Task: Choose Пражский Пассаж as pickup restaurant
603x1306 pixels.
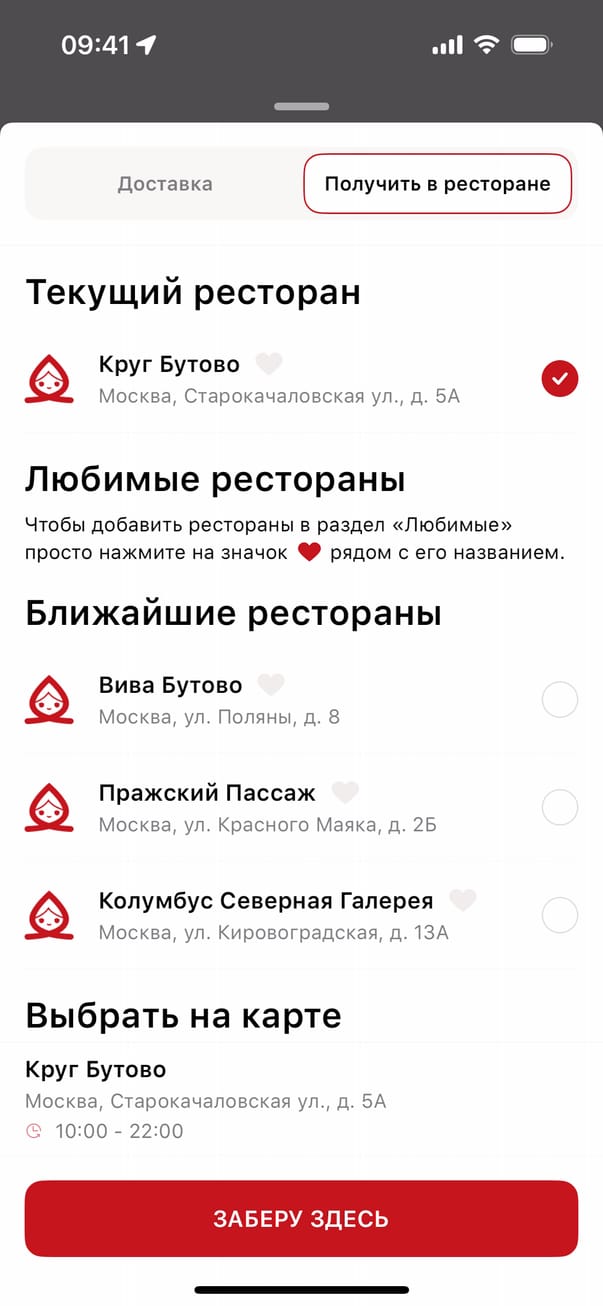Action: [x=559, y=807]
